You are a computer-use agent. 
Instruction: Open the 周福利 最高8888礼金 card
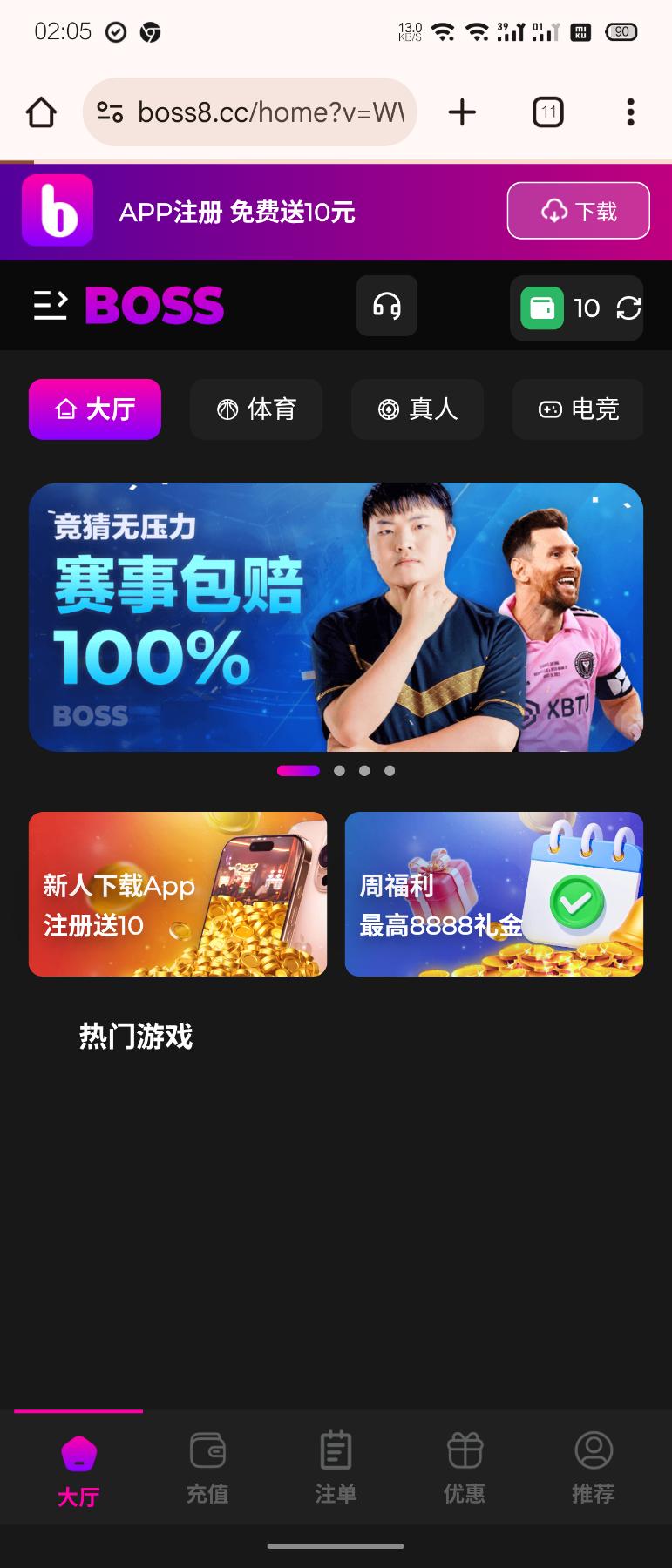[x=493, y=894]
